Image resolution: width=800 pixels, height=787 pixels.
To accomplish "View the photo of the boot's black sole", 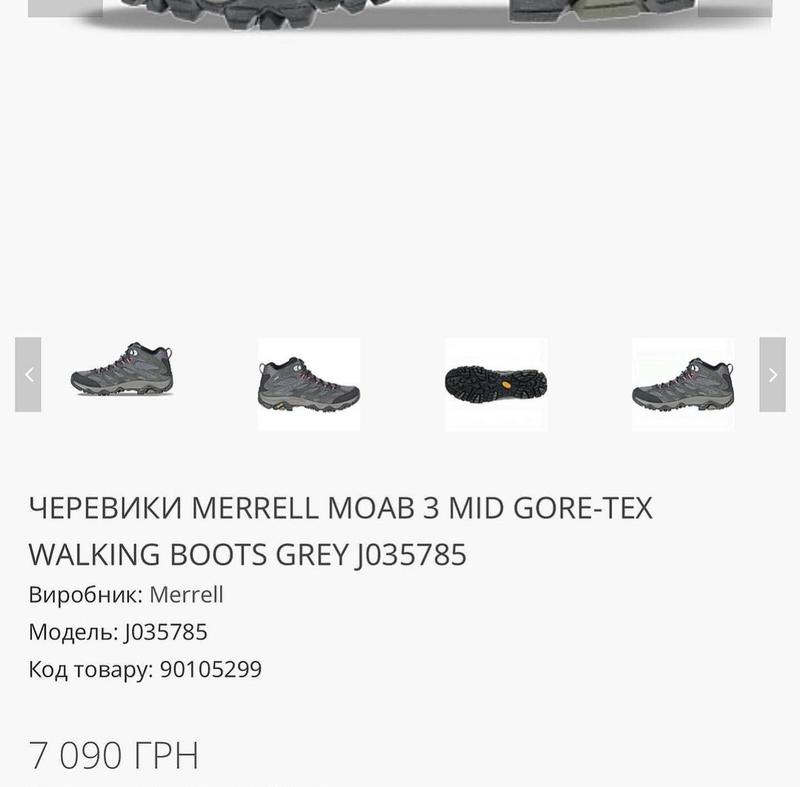I will pyautogui.click(x=496, y=384).
